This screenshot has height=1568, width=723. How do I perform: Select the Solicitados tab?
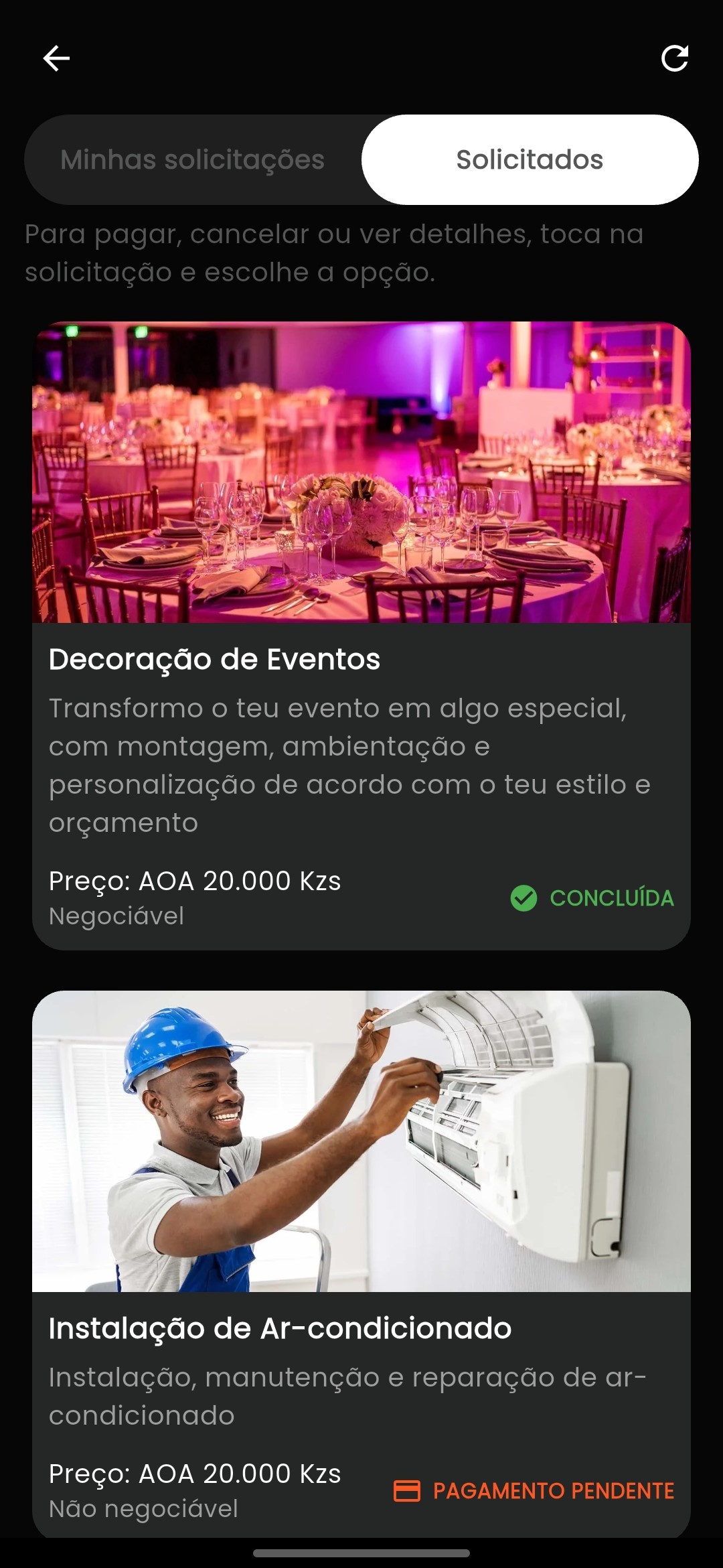click(530, 159)
